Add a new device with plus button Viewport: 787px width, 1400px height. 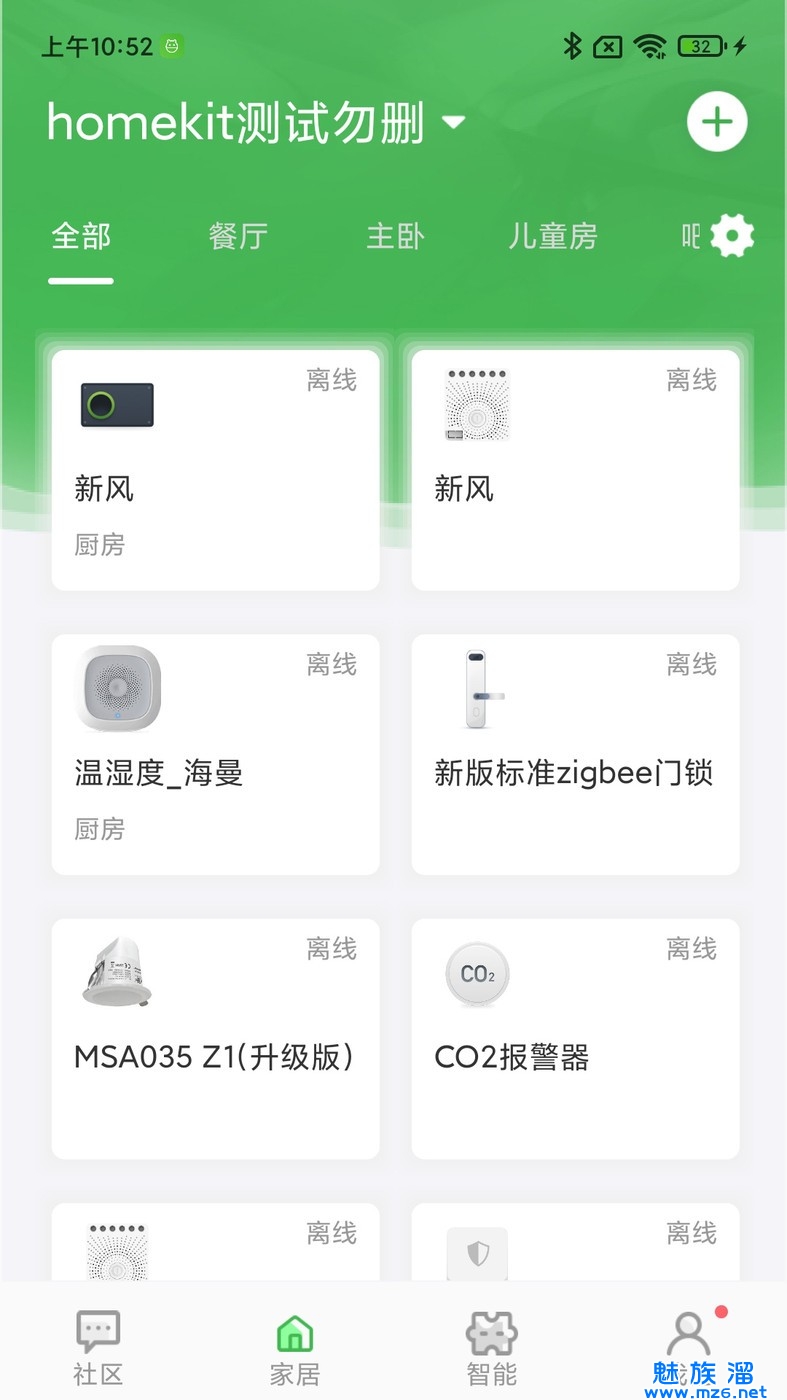[x=717, y=122]
